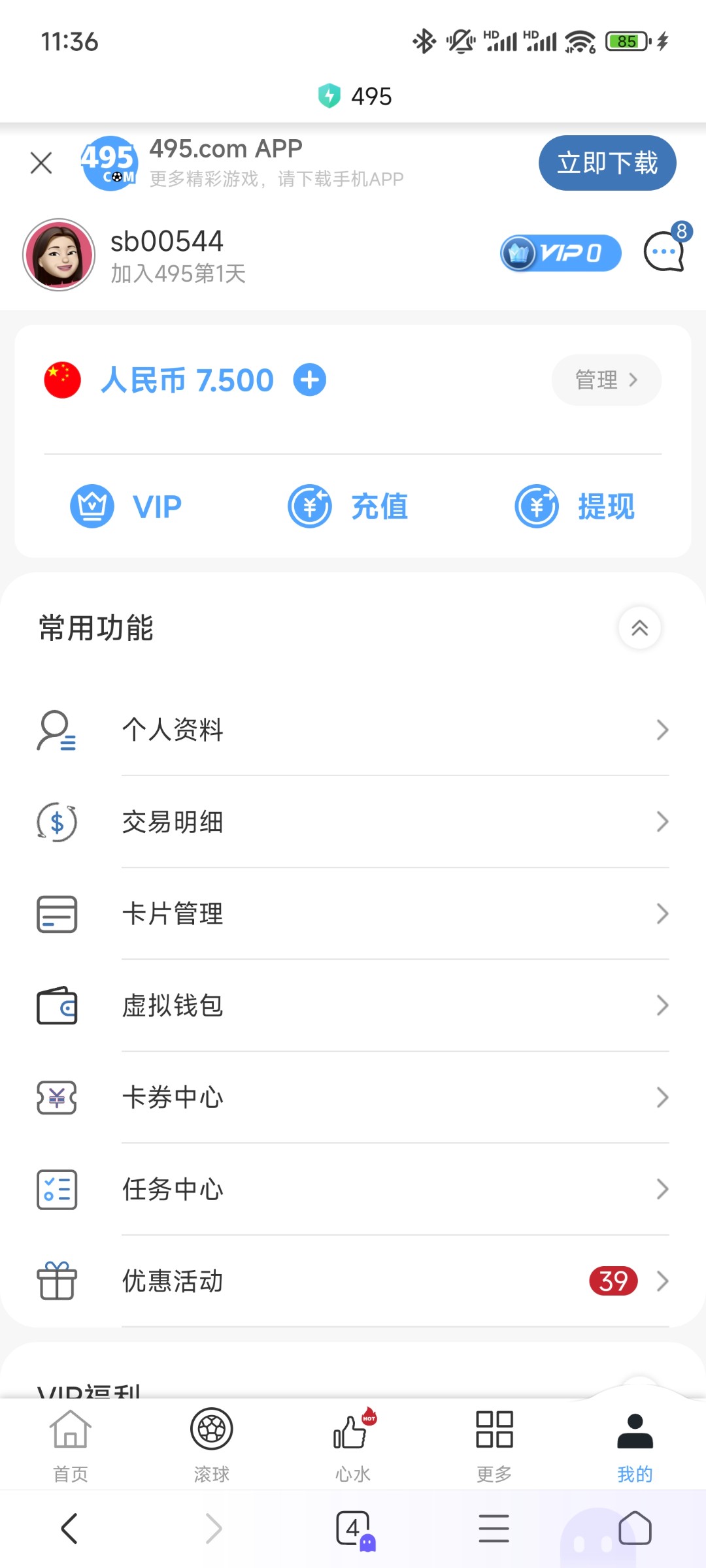Tap the 立即下载 download button

tap(607, 163)
